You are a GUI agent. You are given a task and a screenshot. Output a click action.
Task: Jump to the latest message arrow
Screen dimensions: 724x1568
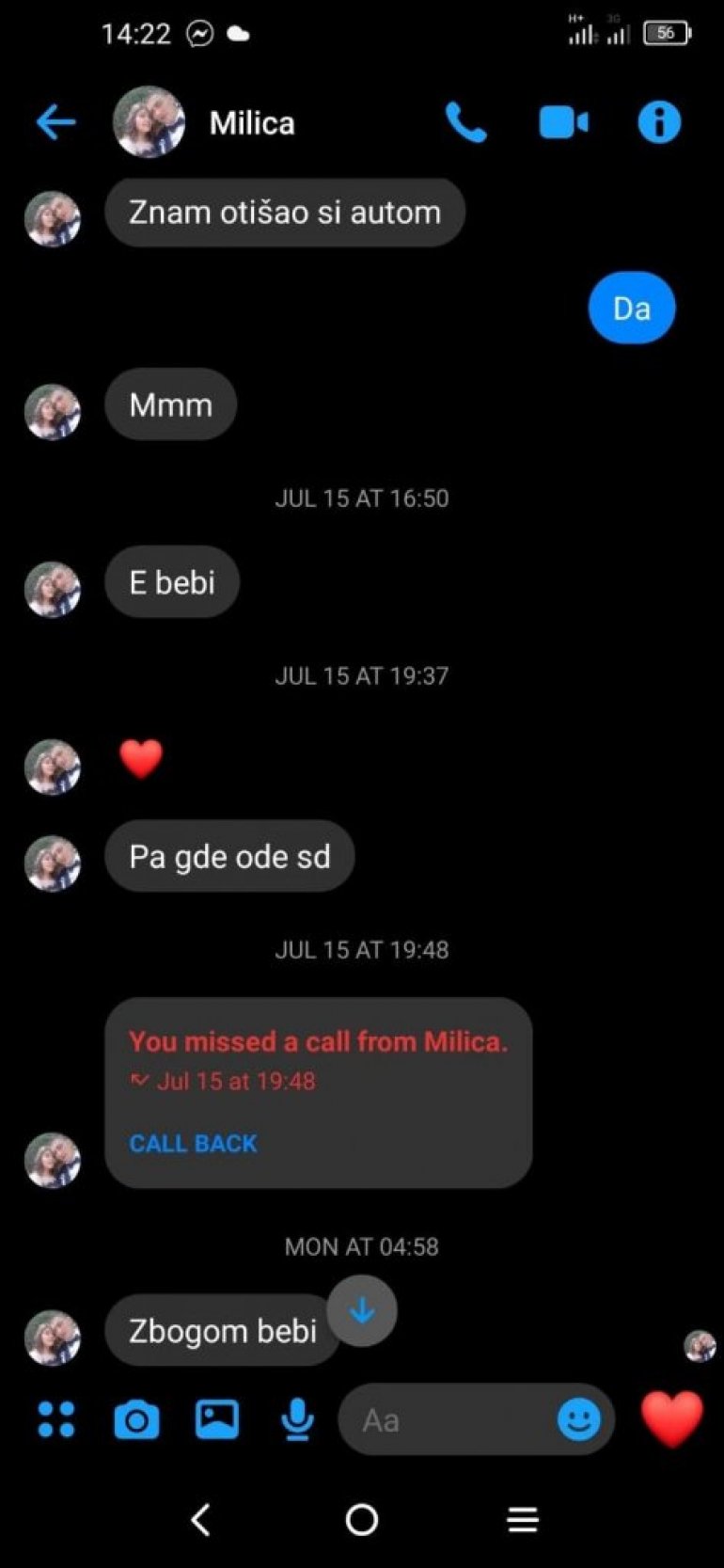coord(362,1310)
